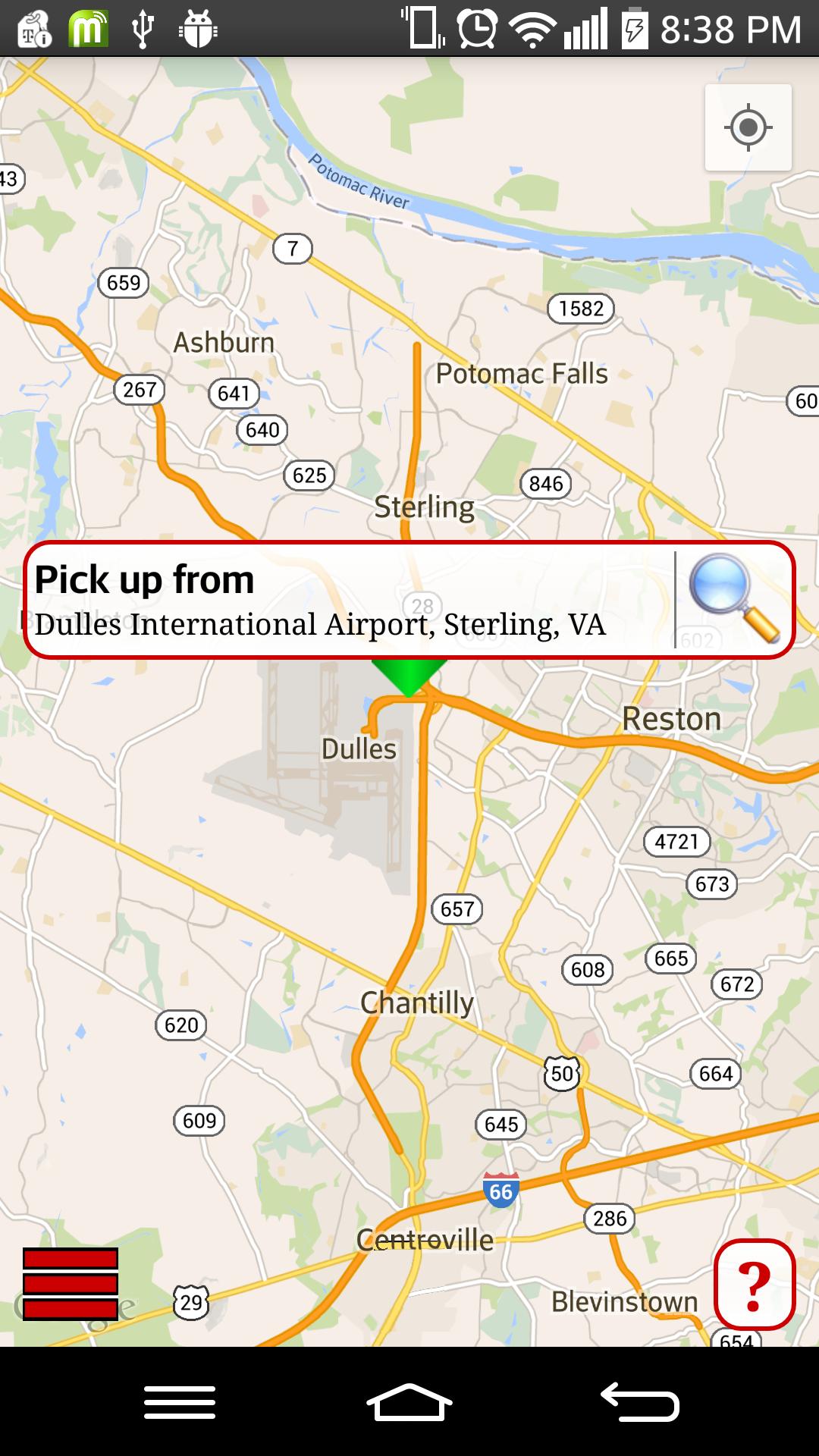Screen dimensions: 819x1456
Task: Open the red hamburger menu
Action: pos(71,1284)
